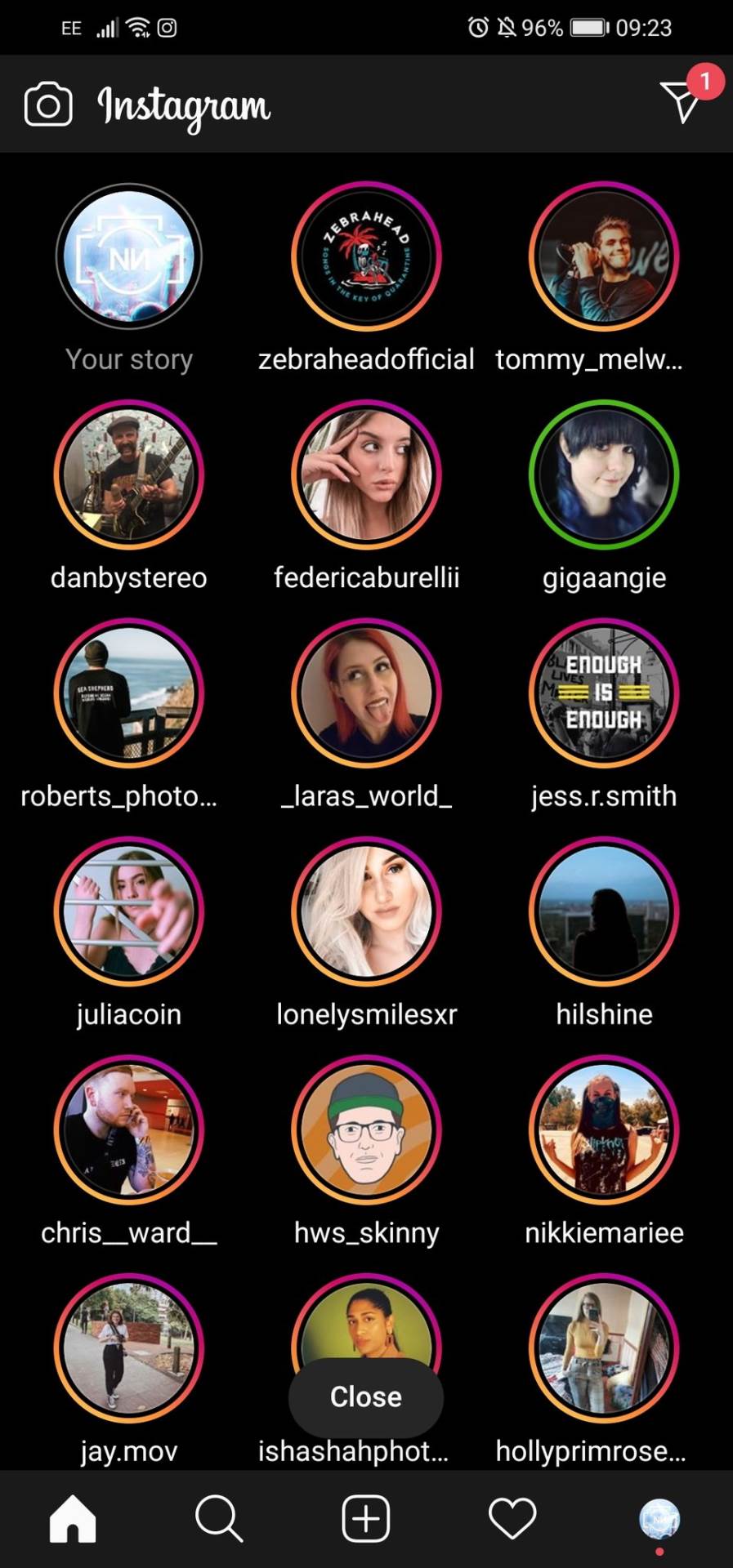The image size is (733, 1568).
Task: Open lonelysmilesxr's story
Action: (366, 911)
